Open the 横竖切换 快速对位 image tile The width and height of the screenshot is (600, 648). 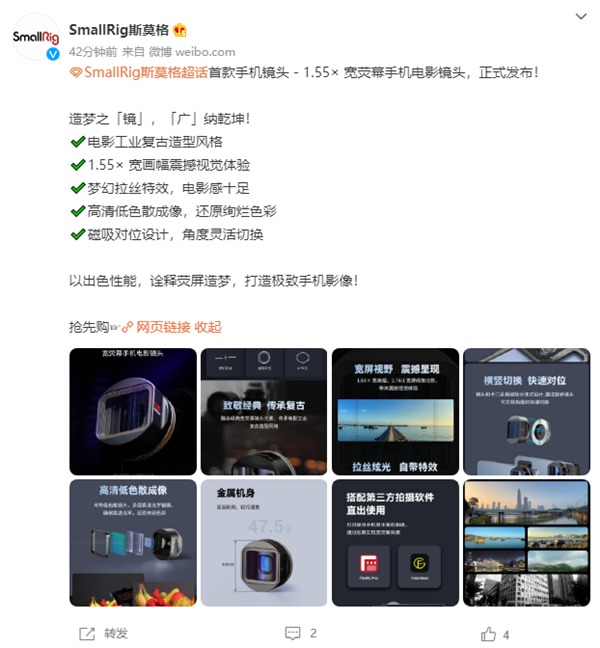click(526, 411)
